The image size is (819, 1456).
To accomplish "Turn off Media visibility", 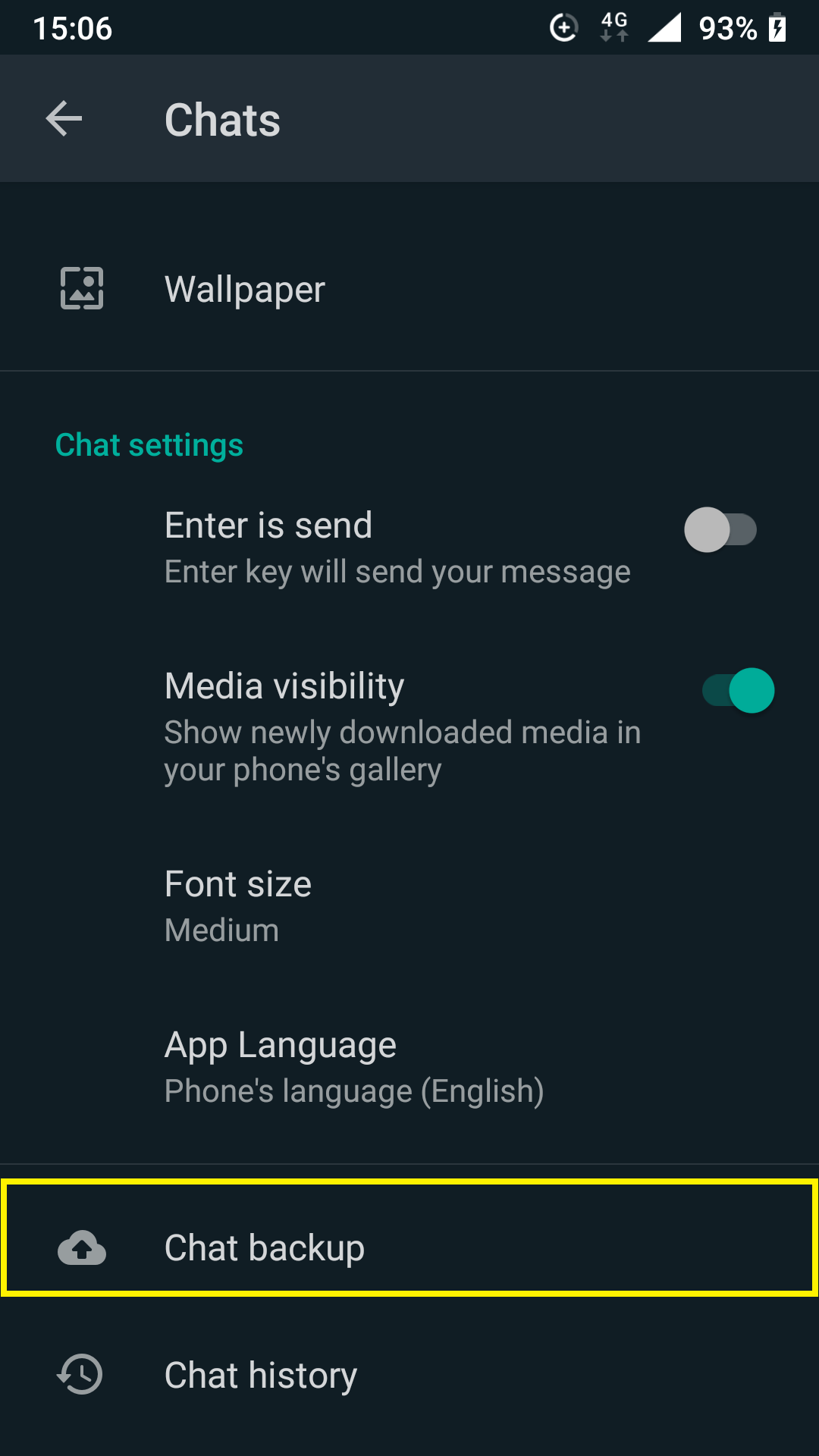I will (x=738, y=690).
